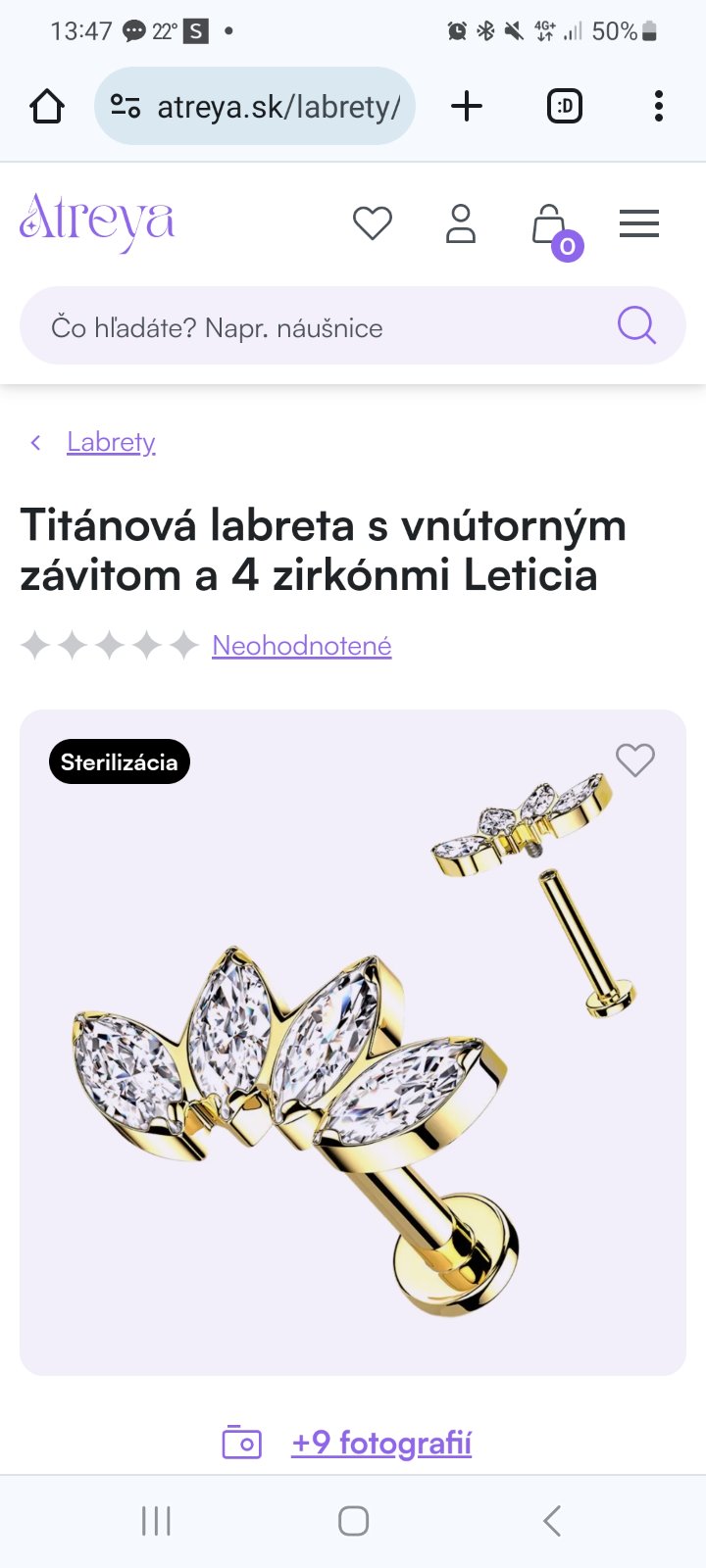
Task: Go to the browser home page
Action: click(47, 106)
